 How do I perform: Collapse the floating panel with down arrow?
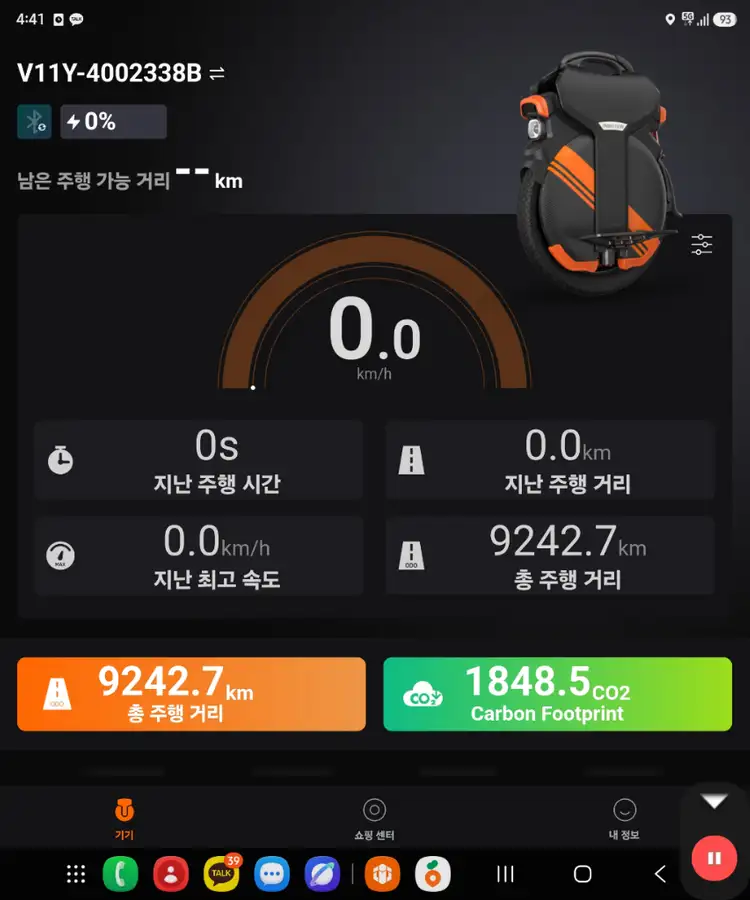(714, 801)
